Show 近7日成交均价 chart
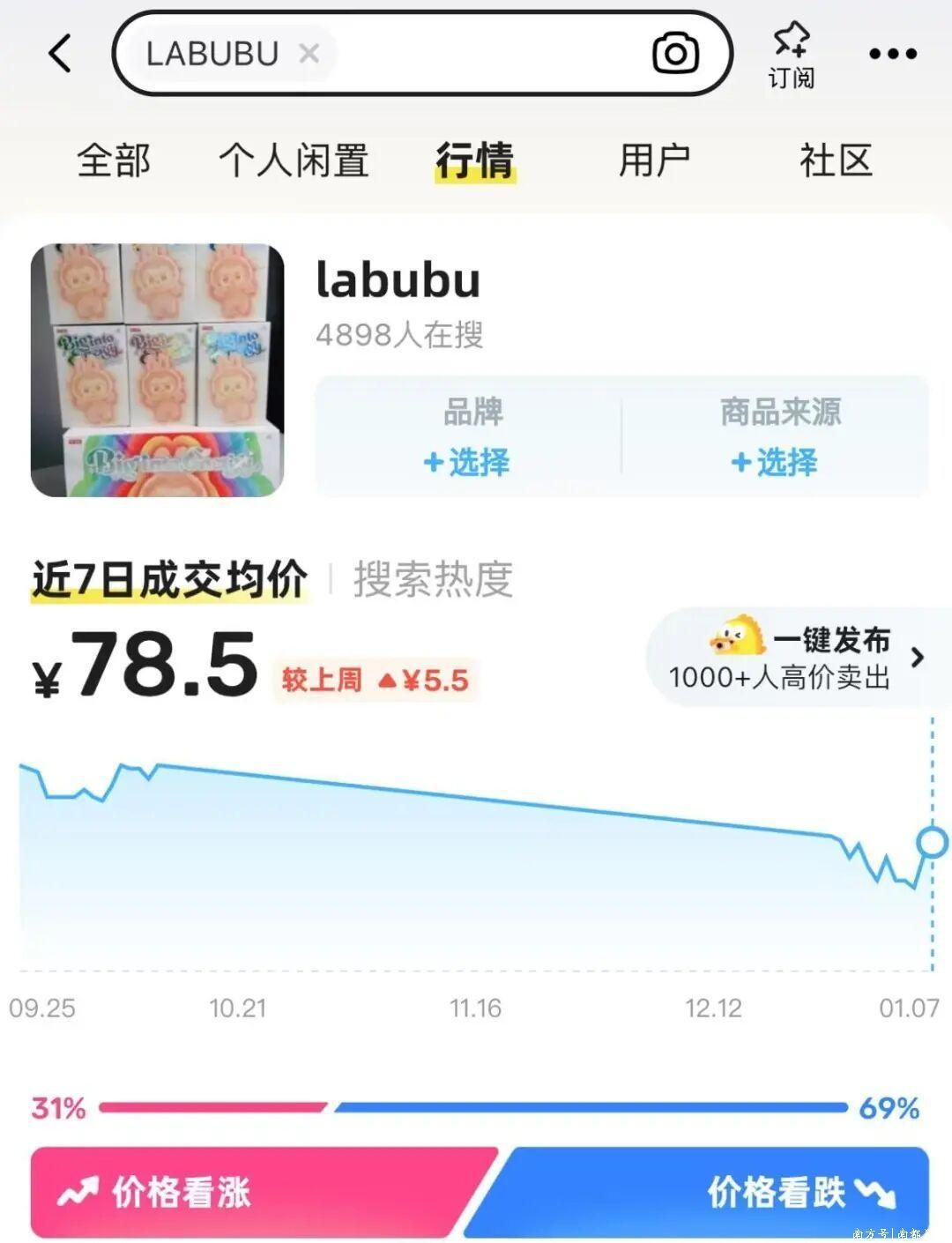The image size is (952, 1243). (x=170, y=579)
